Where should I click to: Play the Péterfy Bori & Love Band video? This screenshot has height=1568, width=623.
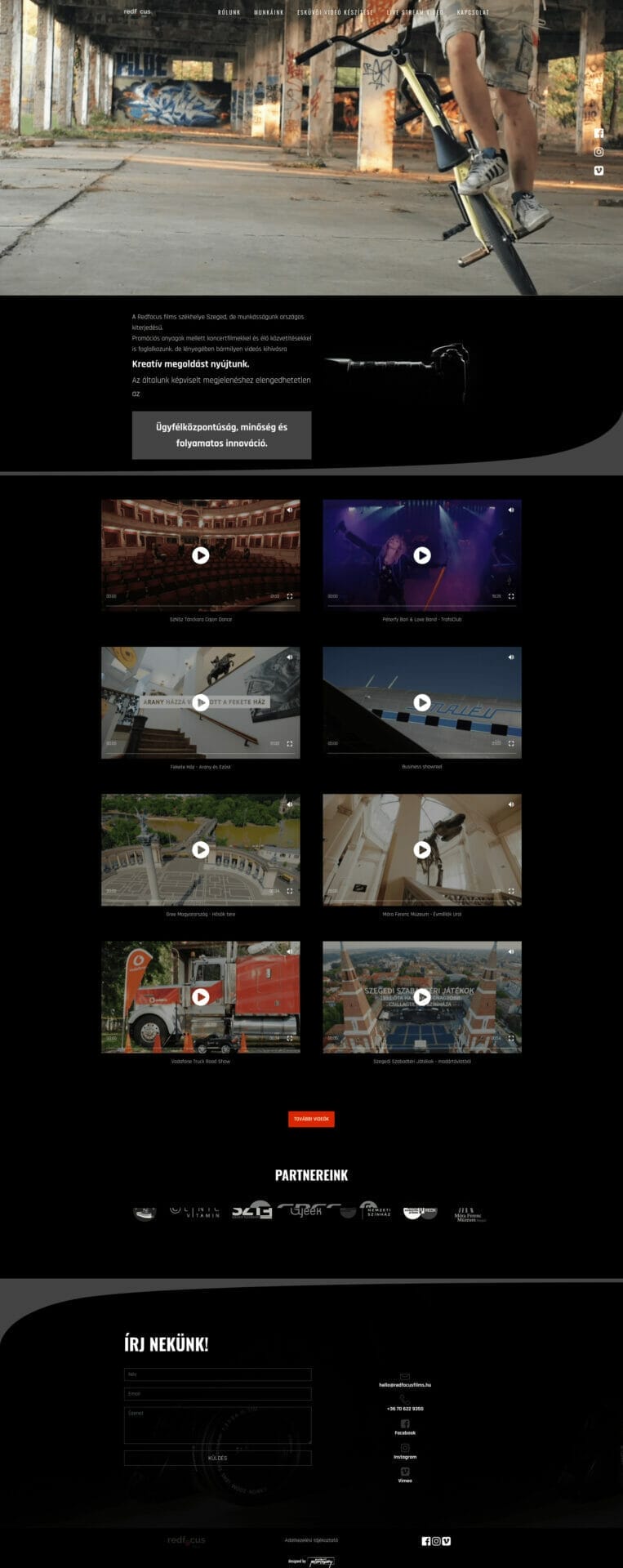tap(421, 555)
